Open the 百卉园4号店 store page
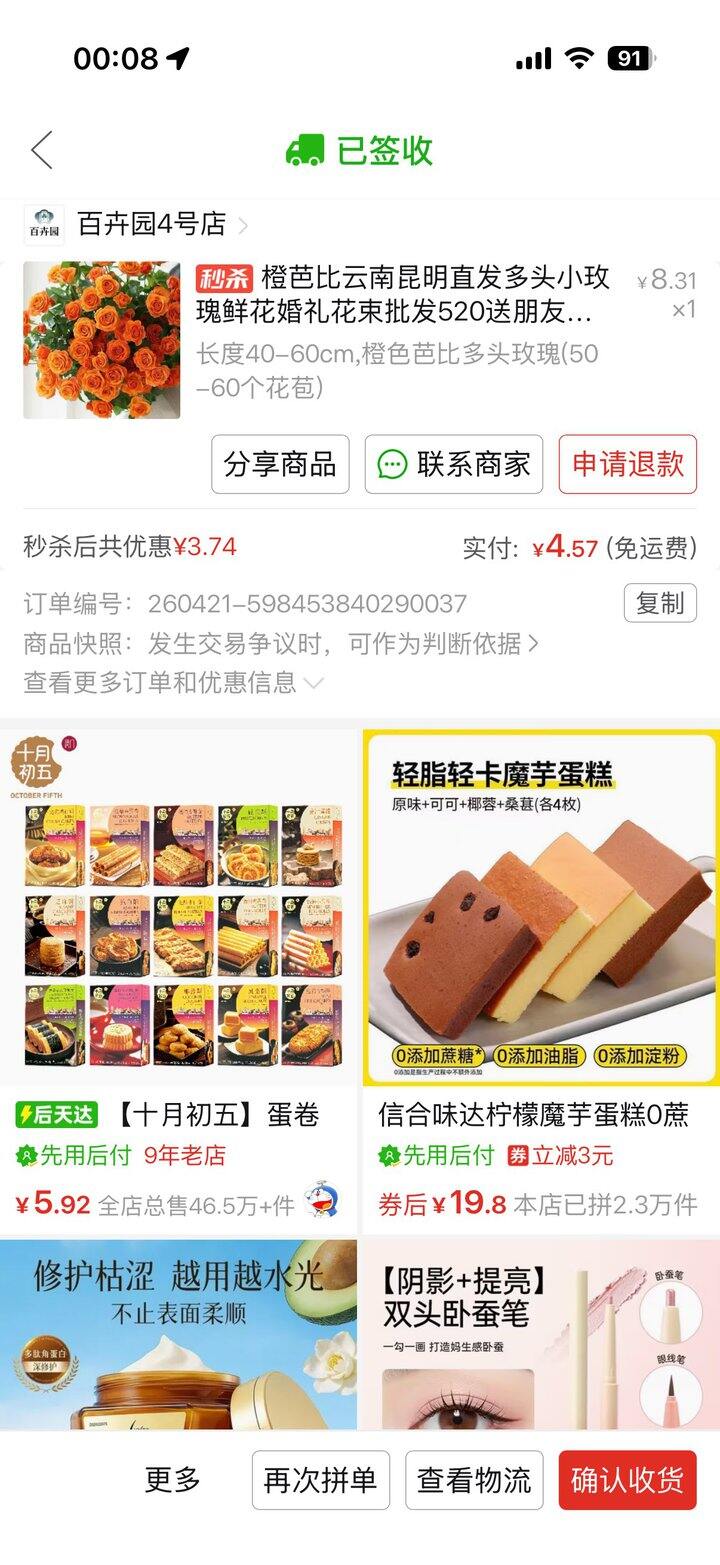 pos(152,225)
